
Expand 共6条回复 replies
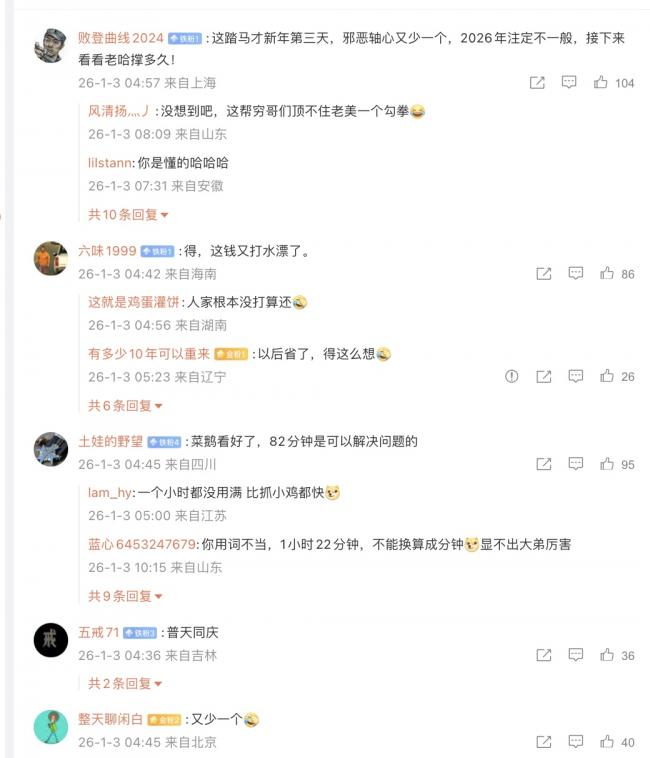[x=125, y=405]
